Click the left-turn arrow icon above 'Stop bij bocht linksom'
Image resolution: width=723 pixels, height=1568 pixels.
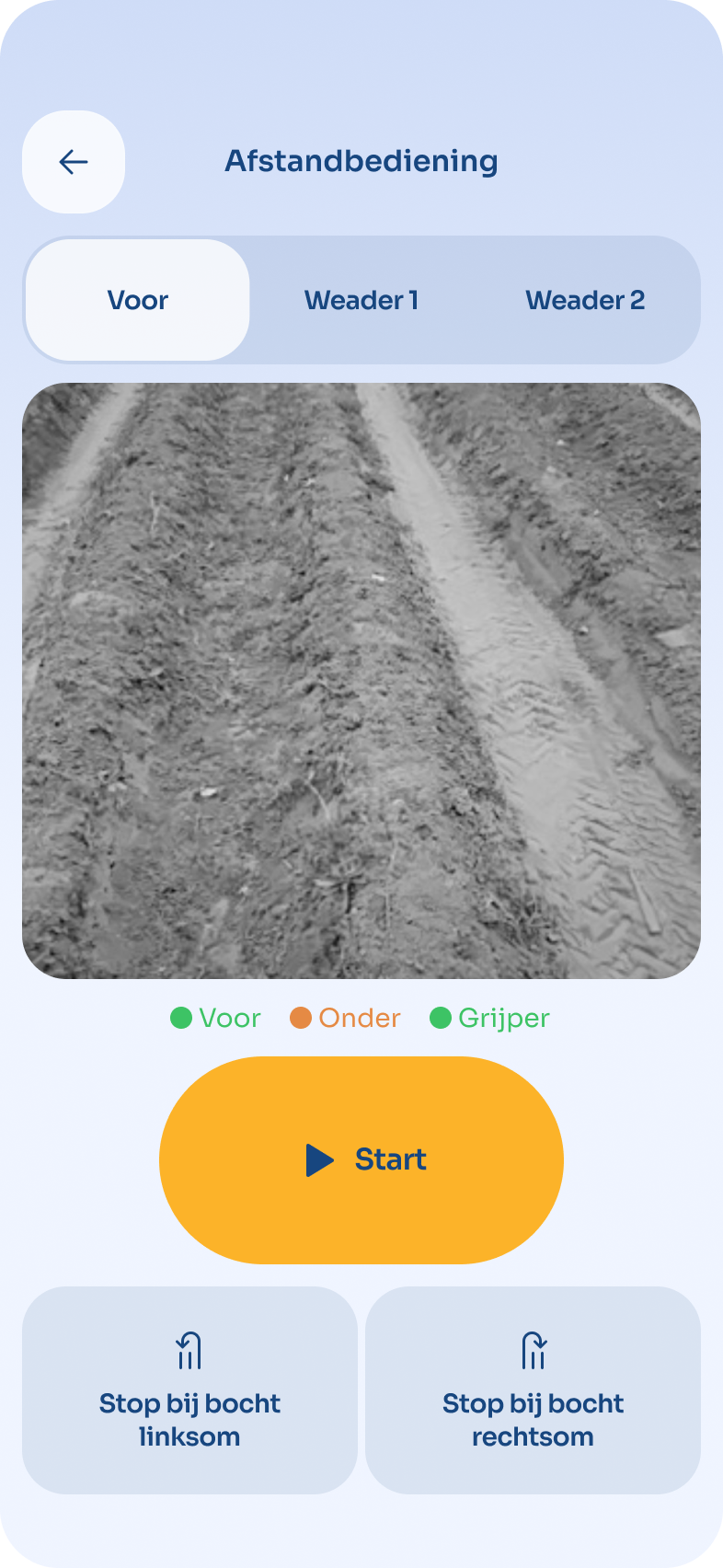pos(189,1350)
